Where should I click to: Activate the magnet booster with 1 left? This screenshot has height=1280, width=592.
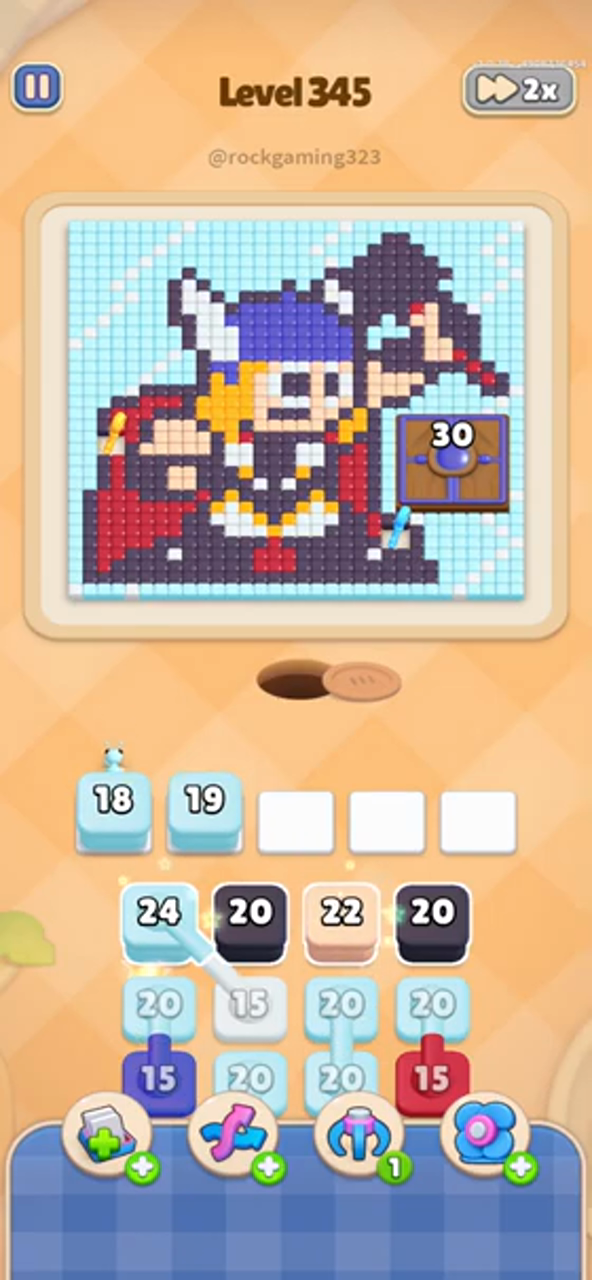pos(361,1137)
